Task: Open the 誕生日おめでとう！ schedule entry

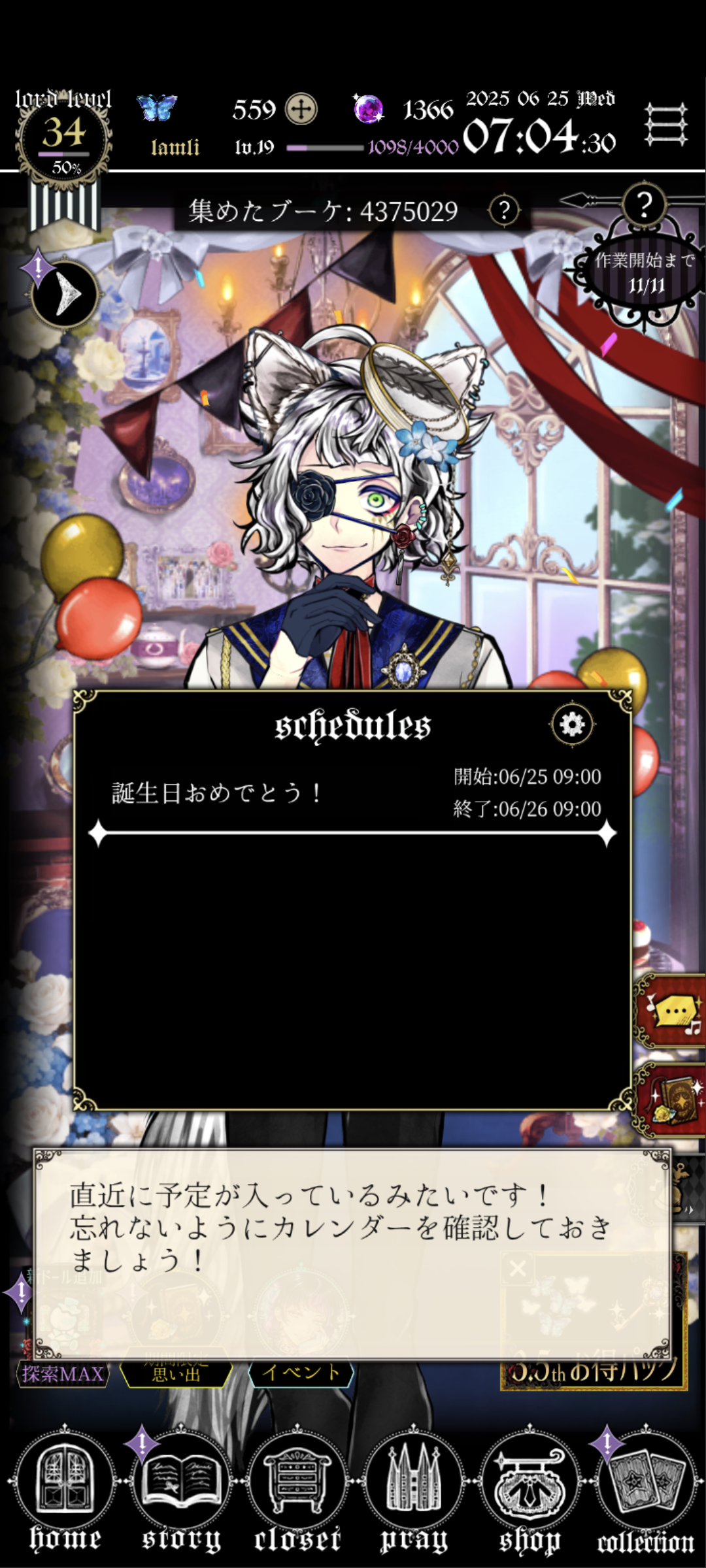Action: (353, 793)
